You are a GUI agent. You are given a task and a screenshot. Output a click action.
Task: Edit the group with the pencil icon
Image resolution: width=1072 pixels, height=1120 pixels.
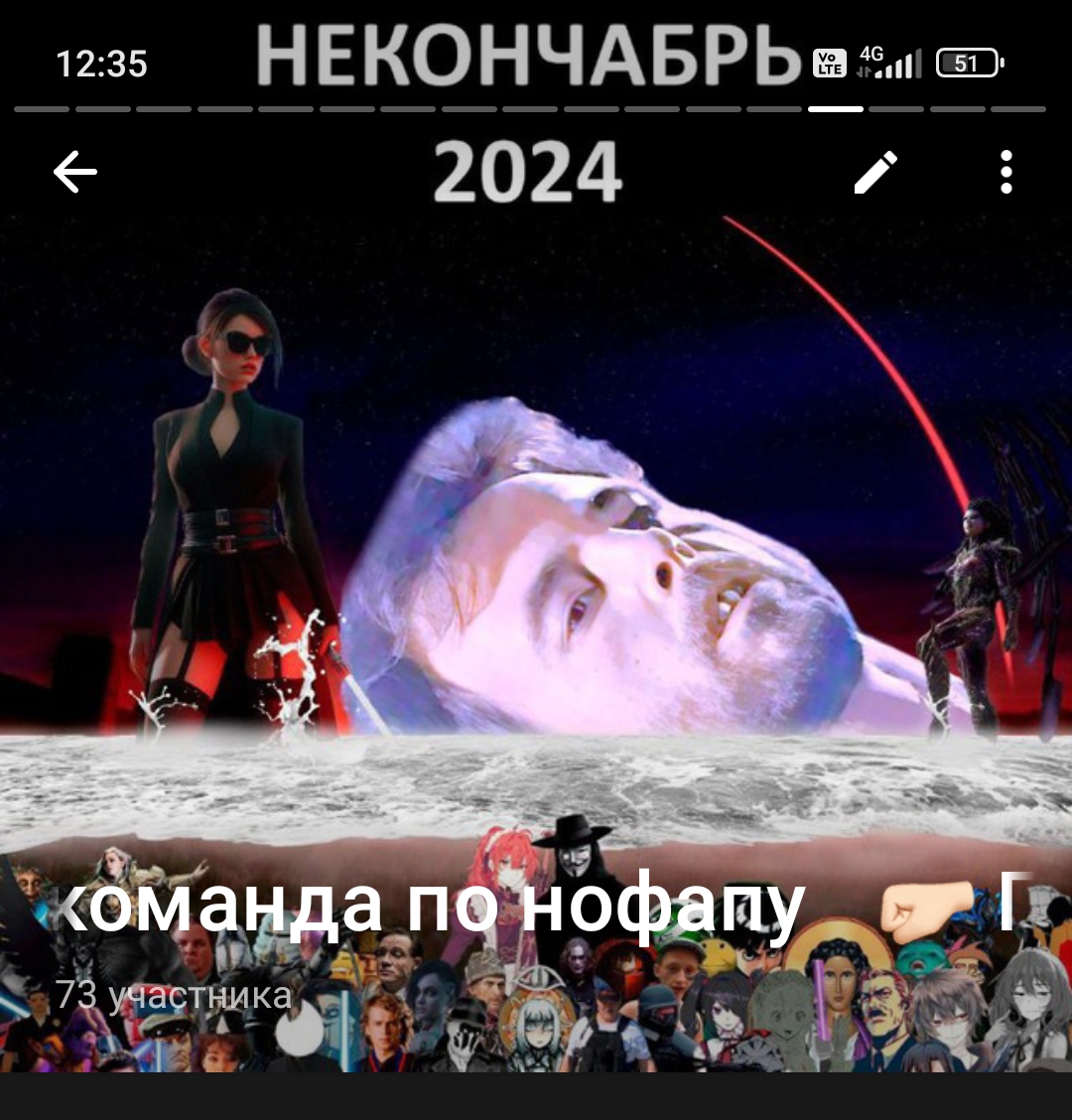point(875,173)
